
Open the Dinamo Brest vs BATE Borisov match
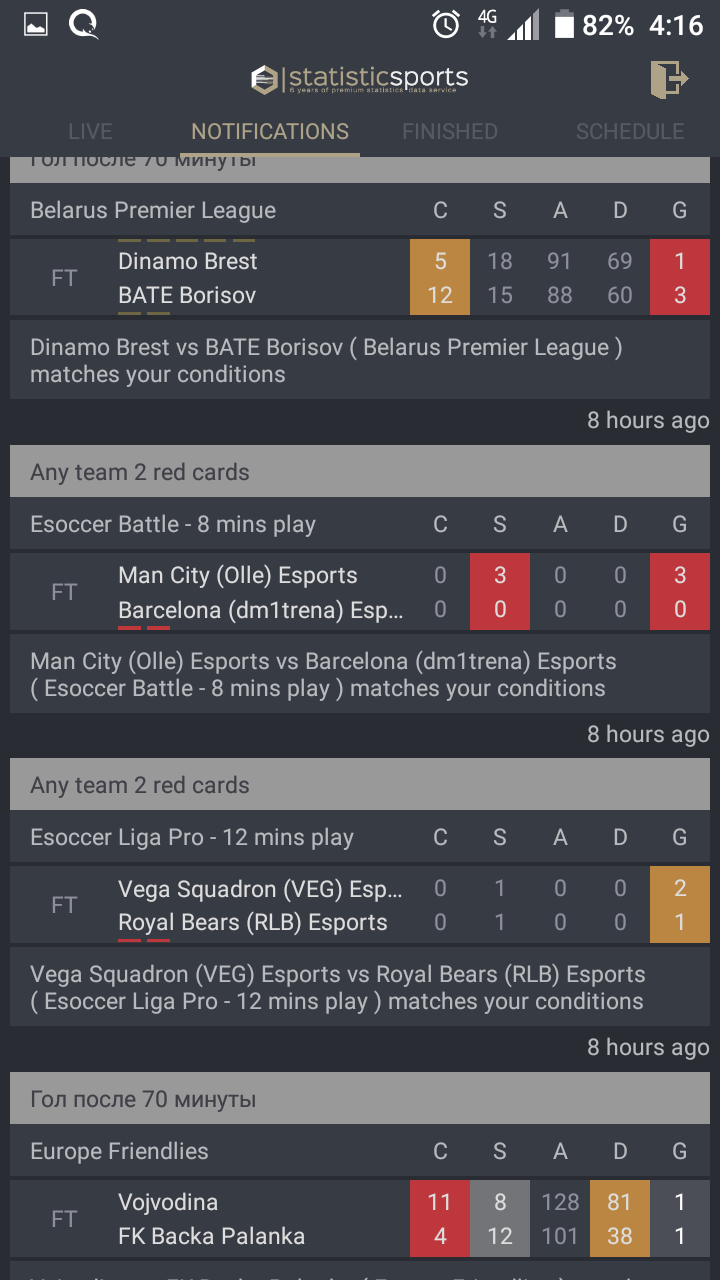click(x=360, y=278)
